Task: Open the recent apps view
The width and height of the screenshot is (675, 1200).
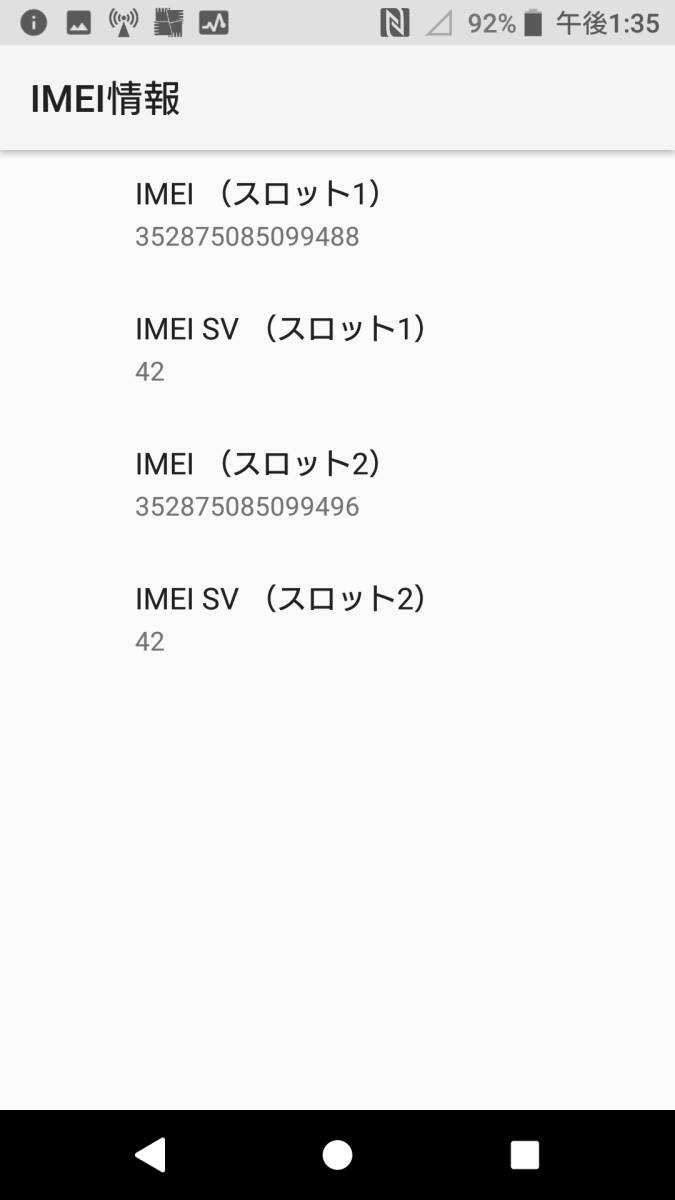Action: [525, 1155]
